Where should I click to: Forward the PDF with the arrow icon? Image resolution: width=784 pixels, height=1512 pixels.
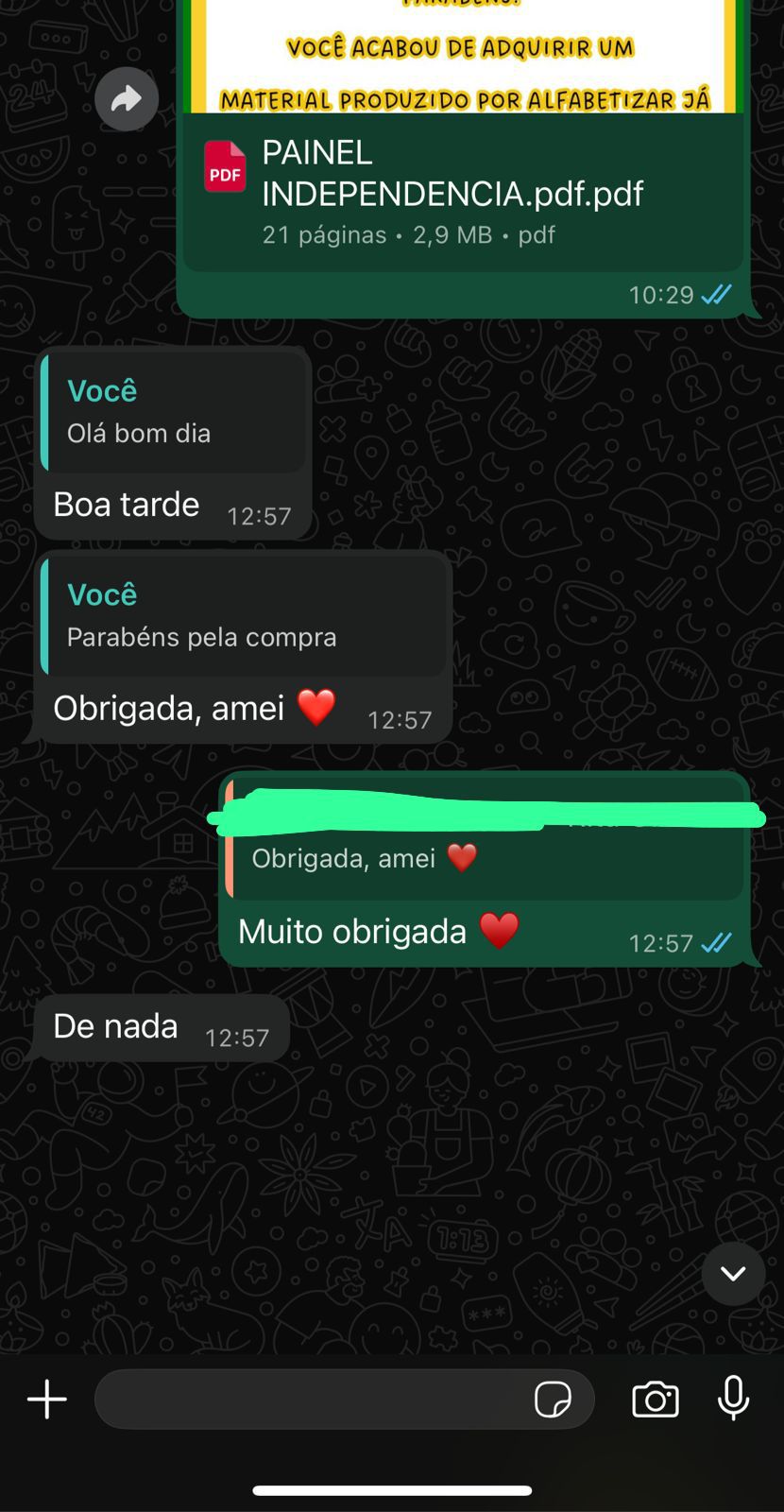point(127,99)
